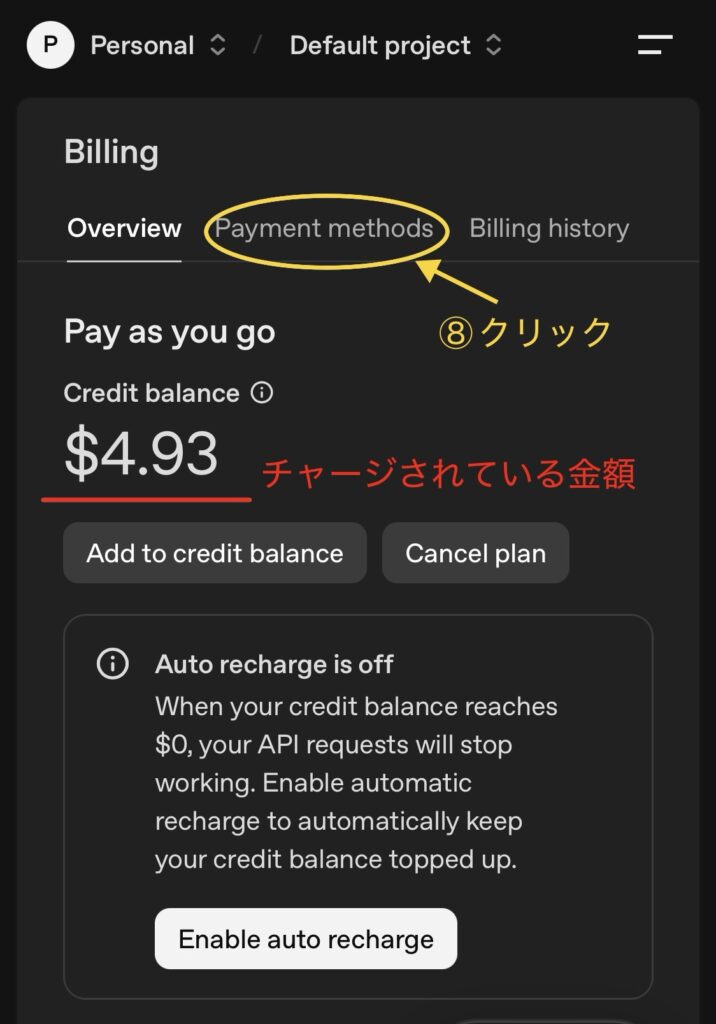Switch to the Payment methods tab
This screenshot has height=1024, width=716.
(324, 228)
